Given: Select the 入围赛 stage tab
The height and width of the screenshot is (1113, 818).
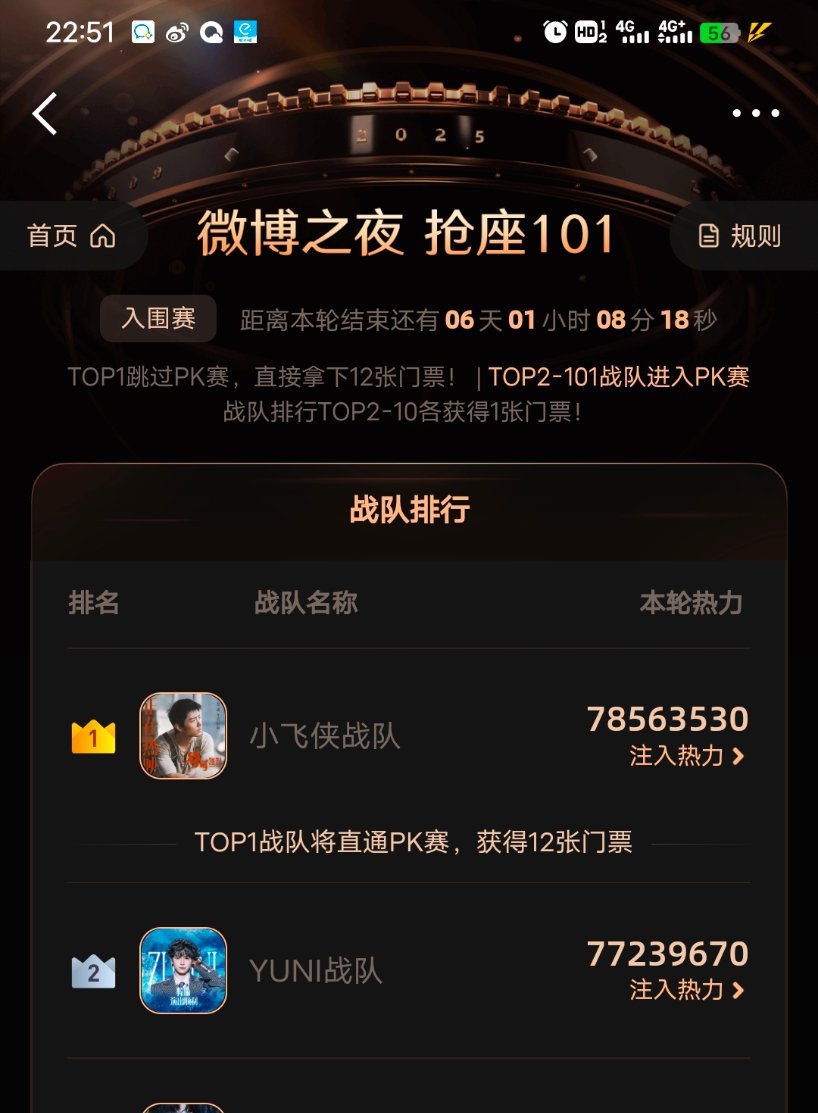Looking at the screenshot, I should click(158, 318).
